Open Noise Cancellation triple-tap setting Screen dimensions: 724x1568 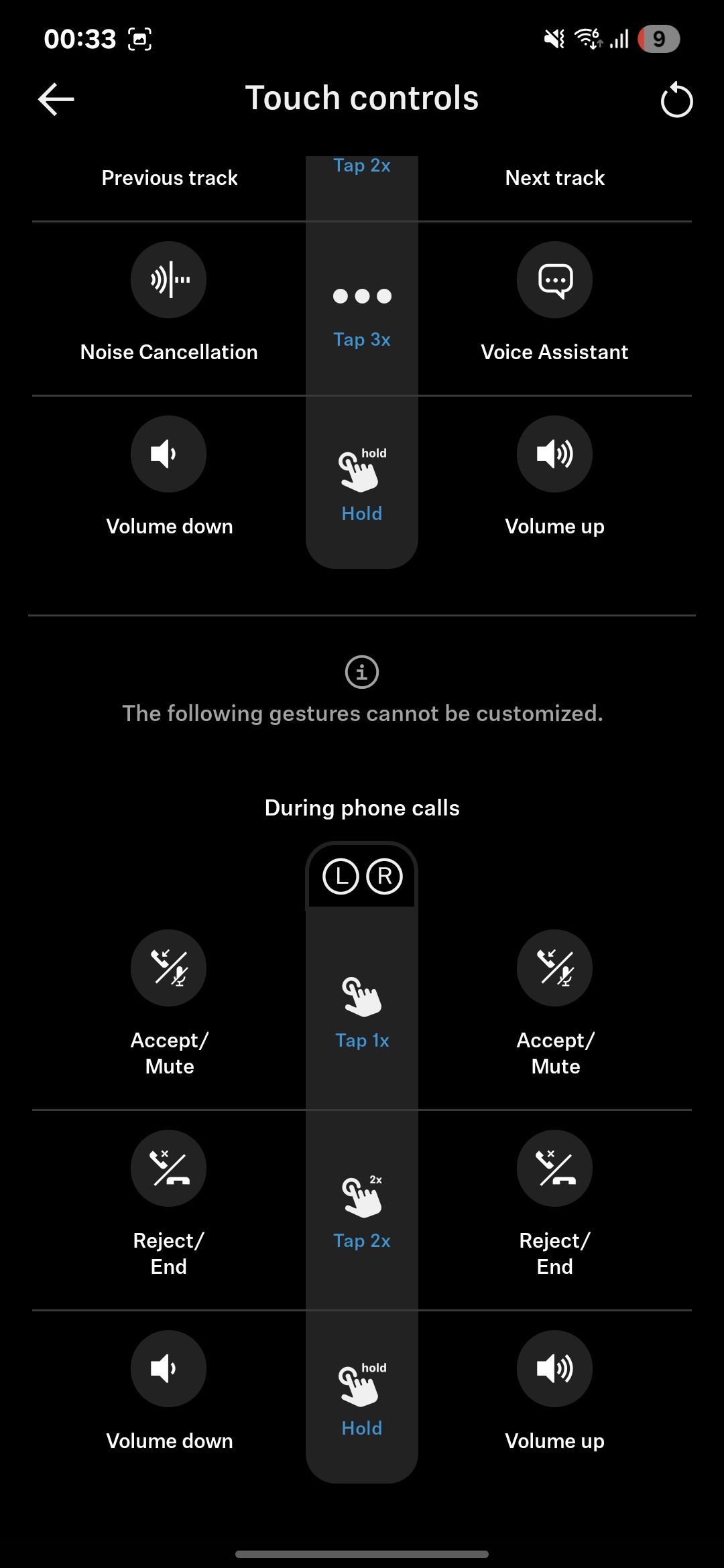[168, 280]
